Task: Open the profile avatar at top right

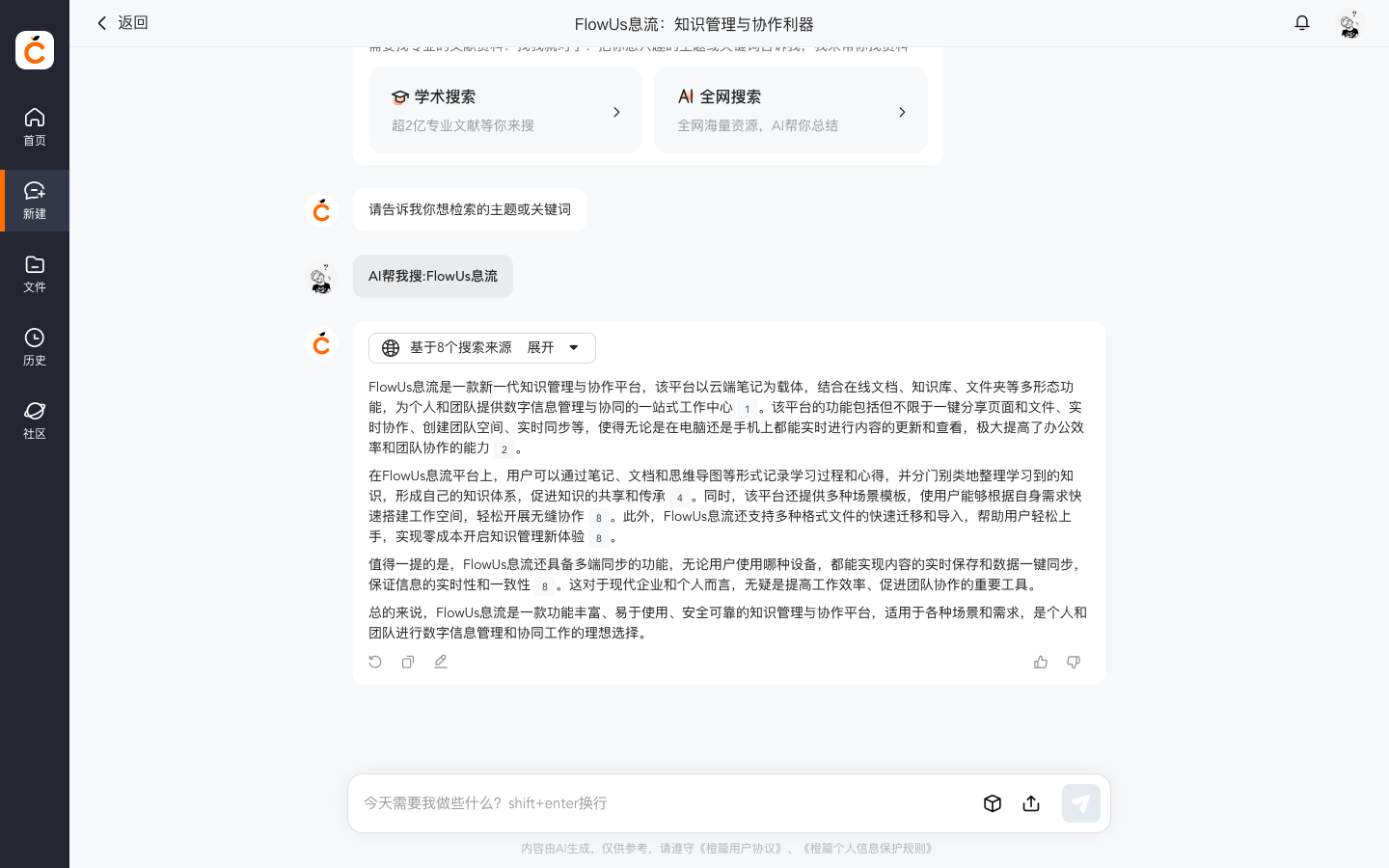Action: (1349, 25)
